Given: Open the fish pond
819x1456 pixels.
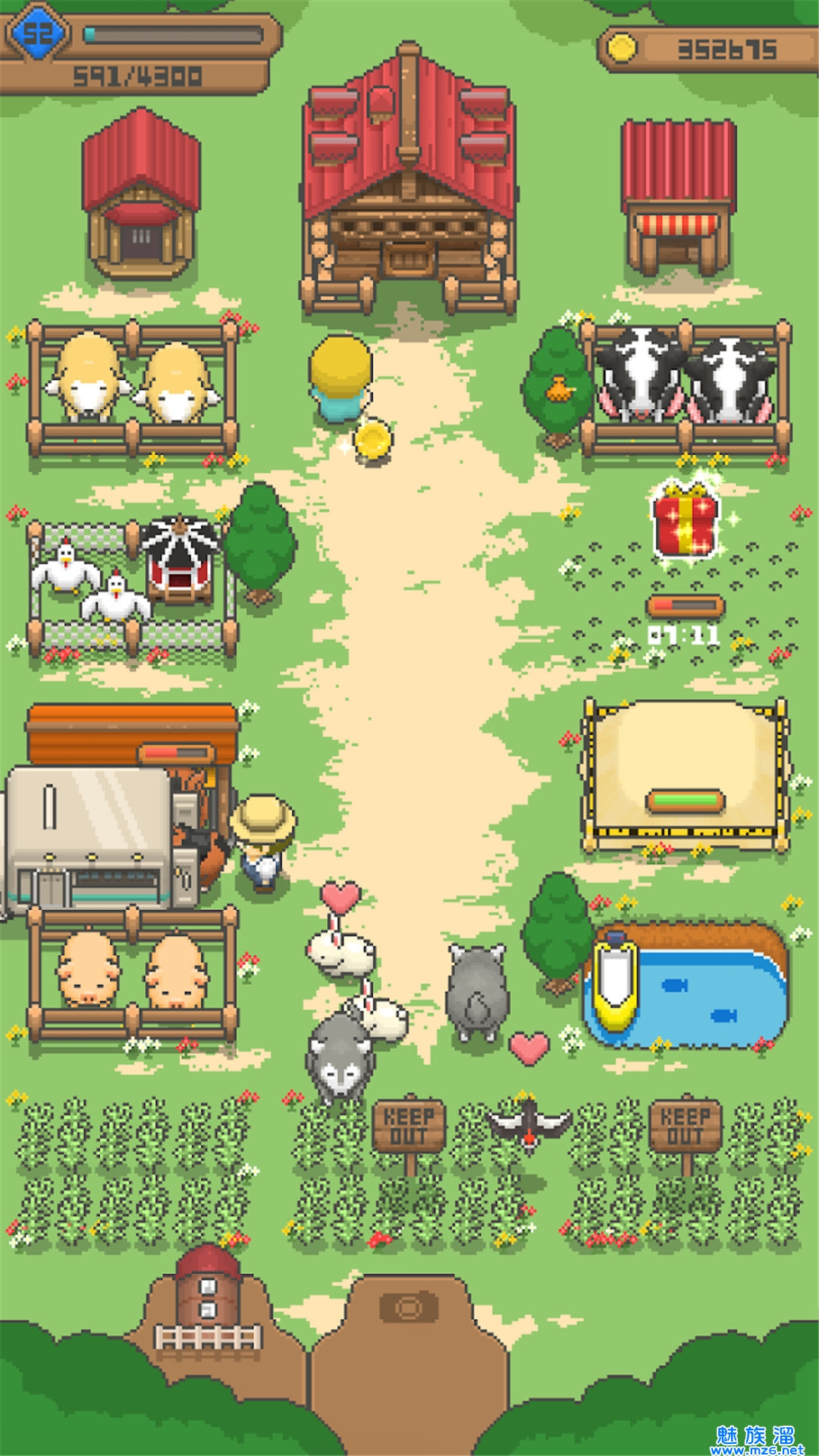Looking at the screenshot, I should click(686, 985).
